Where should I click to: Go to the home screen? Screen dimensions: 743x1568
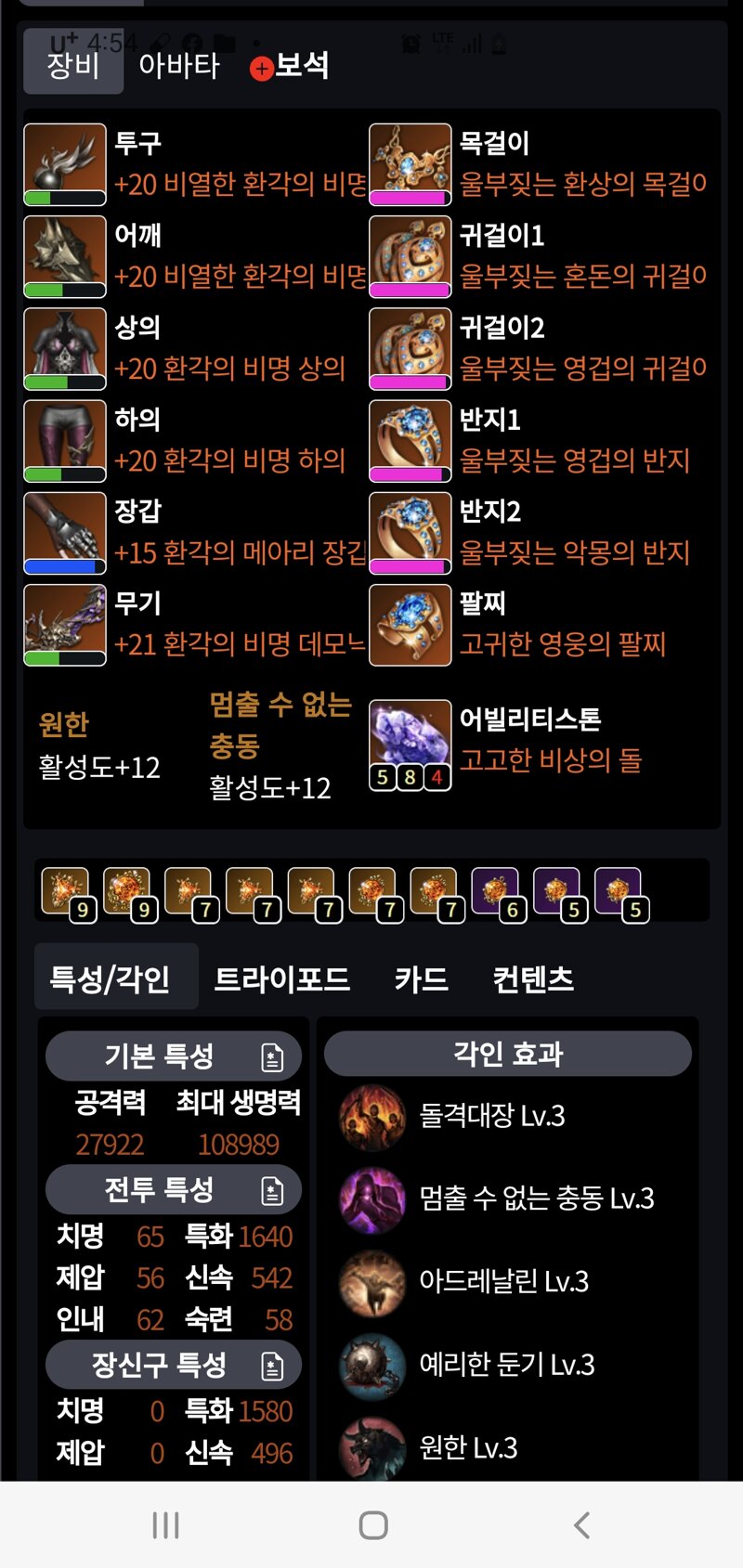point(372,1524)
